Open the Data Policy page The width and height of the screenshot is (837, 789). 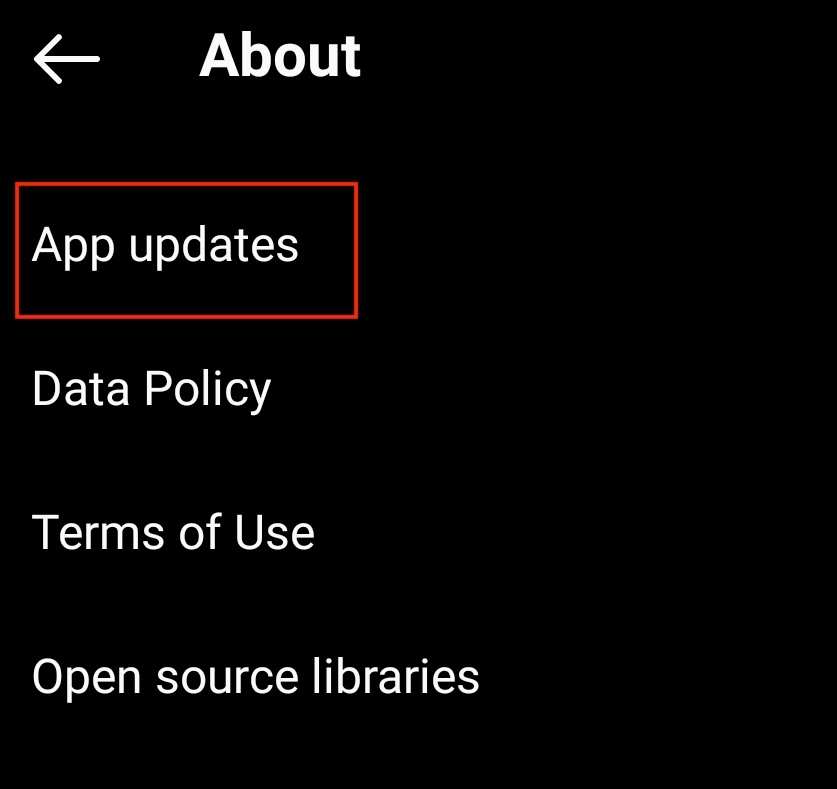coord(152,389)
